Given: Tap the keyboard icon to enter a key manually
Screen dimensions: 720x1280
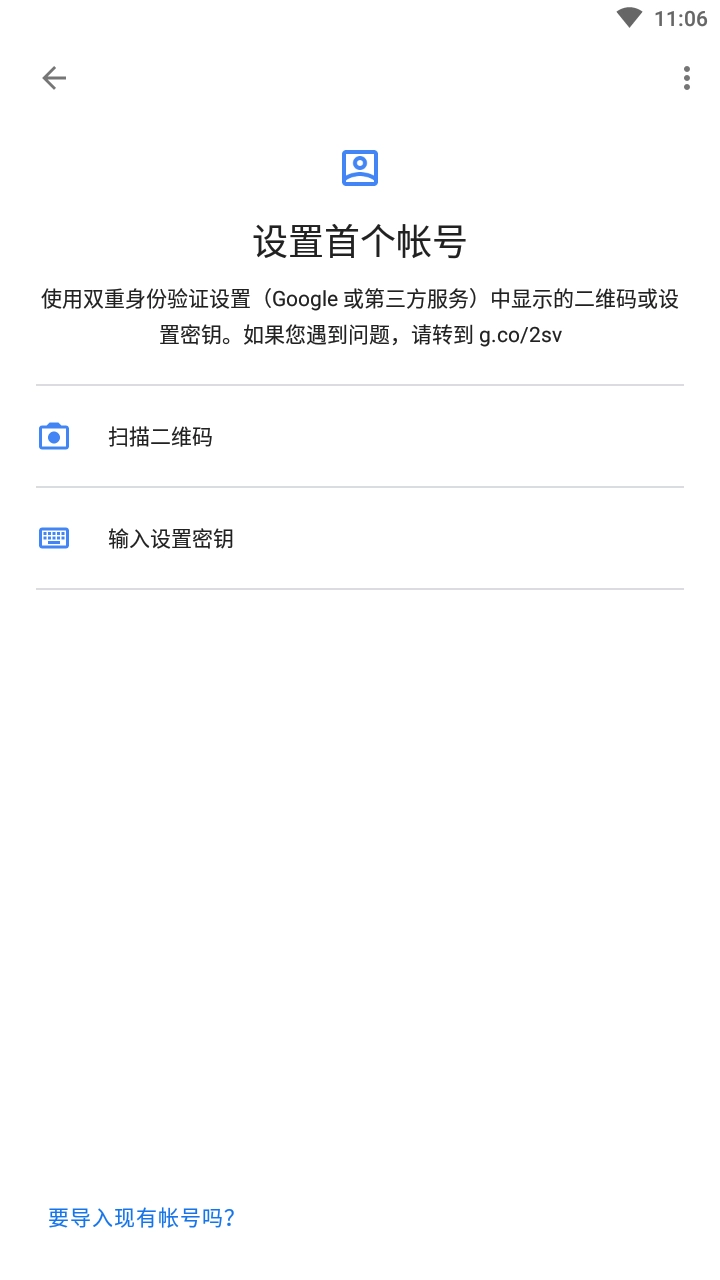Looking at the screenshot, I should (x=53, y=538).
